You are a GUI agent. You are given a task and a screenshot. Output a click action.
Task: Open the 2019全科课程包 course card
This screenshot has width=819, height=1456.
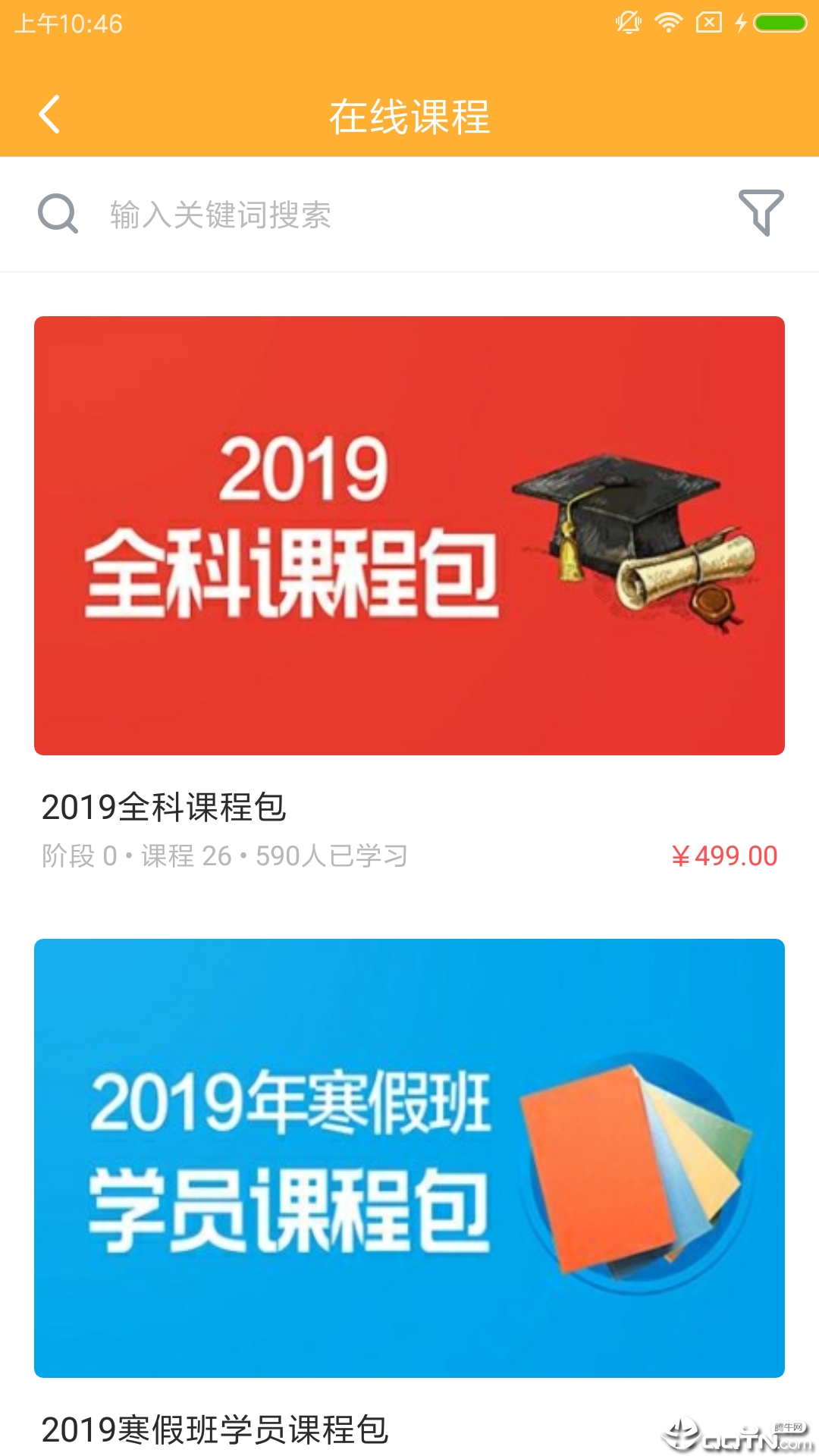pos(409,535)
